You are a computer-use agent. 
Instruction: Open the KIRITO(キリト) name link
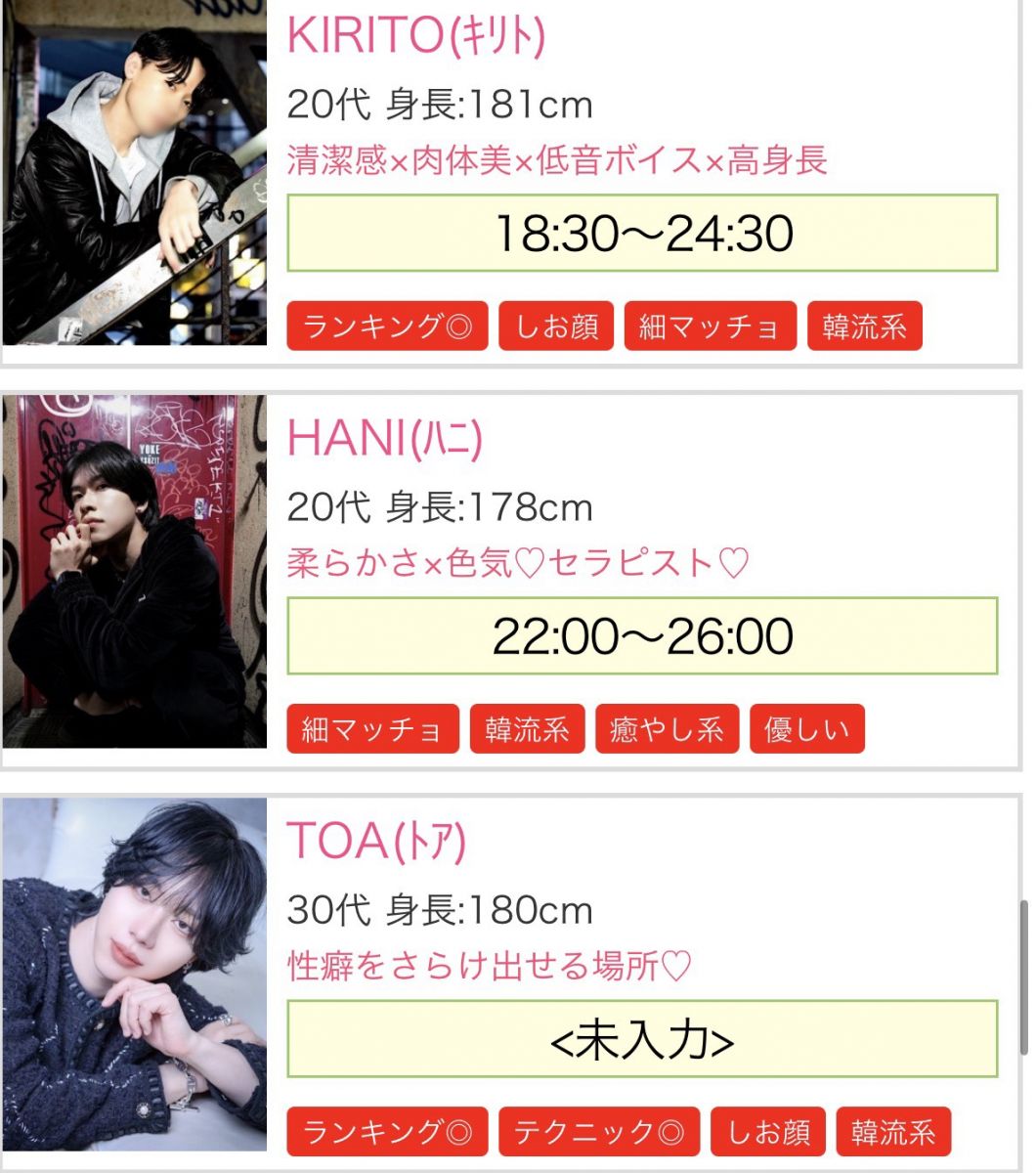415,36
